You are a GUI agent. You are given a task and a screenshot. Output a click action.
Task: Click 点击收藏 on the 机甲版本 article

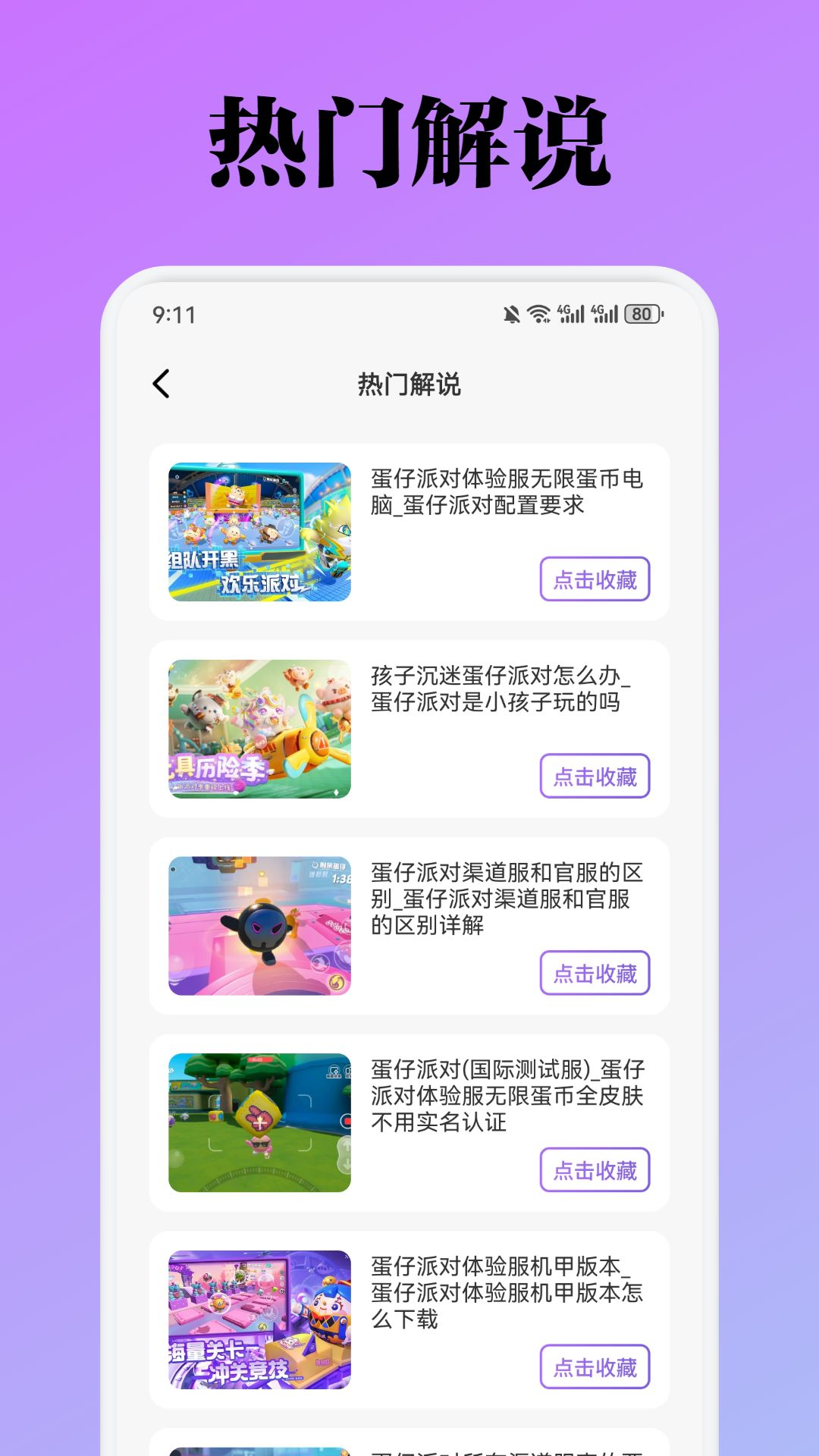(x=595, y=1367)
